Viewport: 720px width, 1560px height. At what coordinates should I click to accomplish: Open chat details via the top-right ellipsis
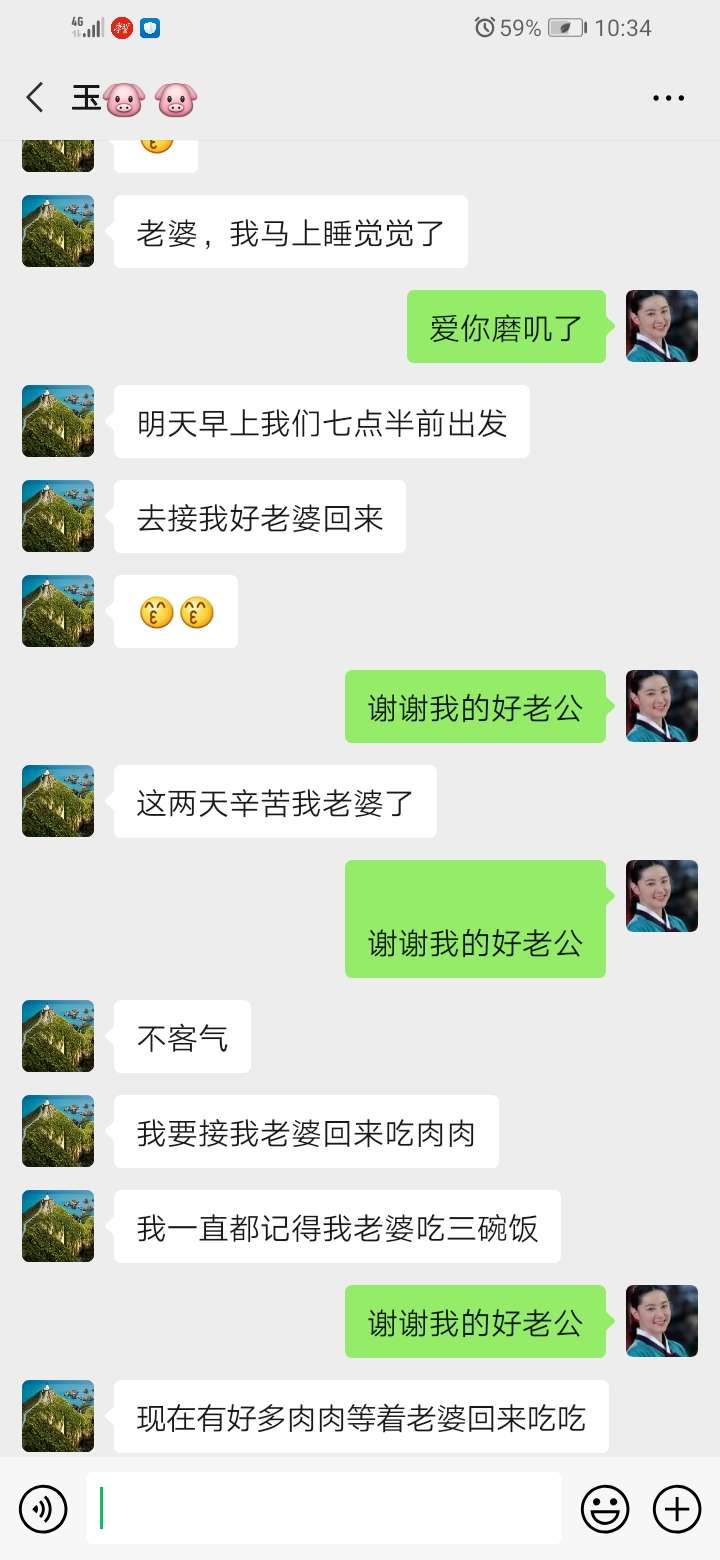tap(667, 97)
